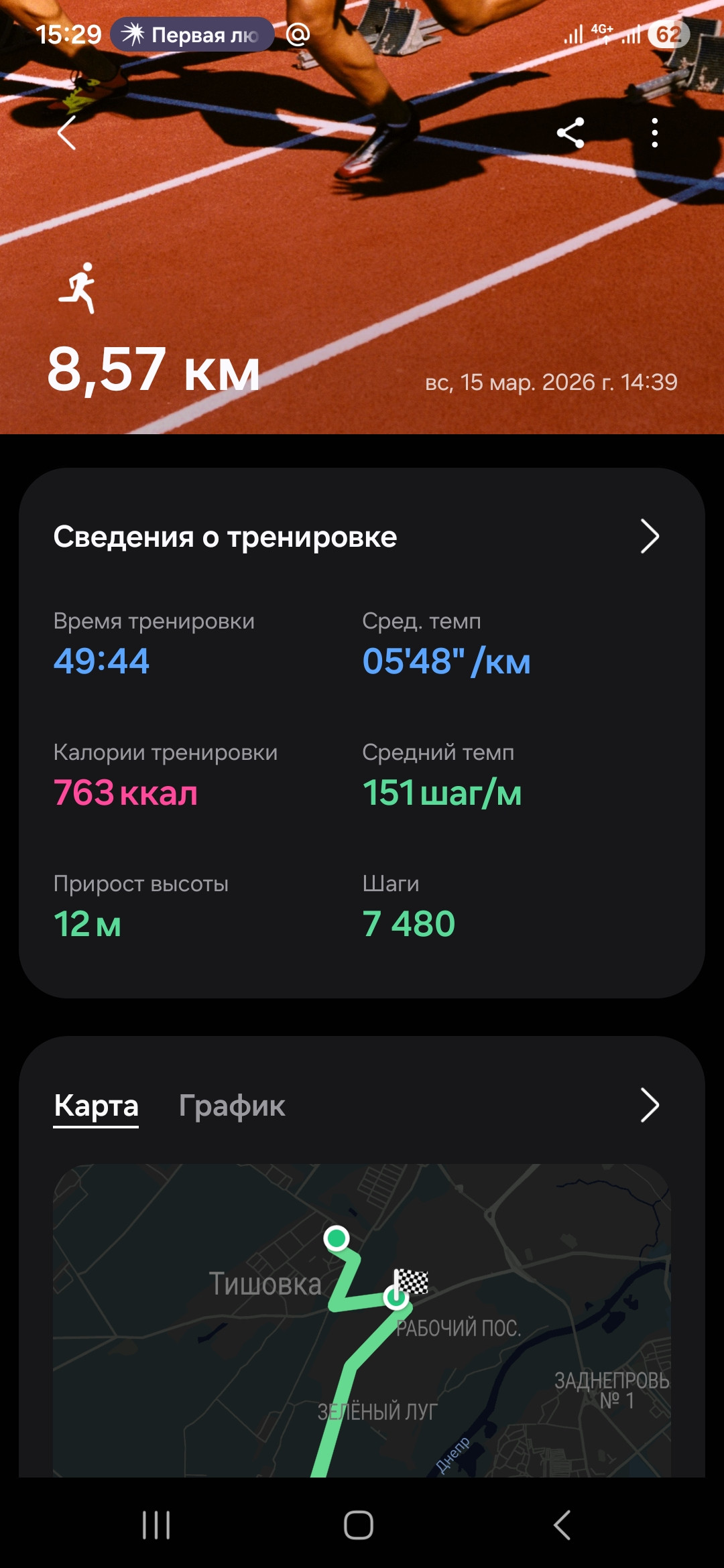724x1568 pixels.
Task: Share this workout
Action: click(x=570, y=133)
